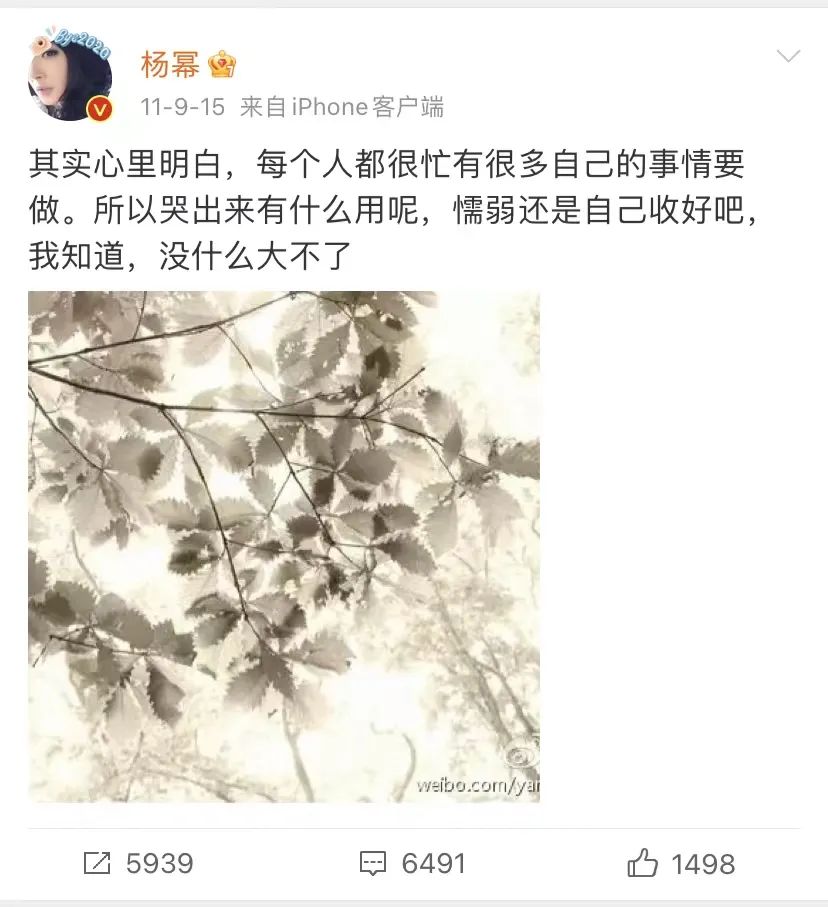Viewport: 828px width, 907px height.
Task: View the leaf photo in full
Action: pos(283,546)
